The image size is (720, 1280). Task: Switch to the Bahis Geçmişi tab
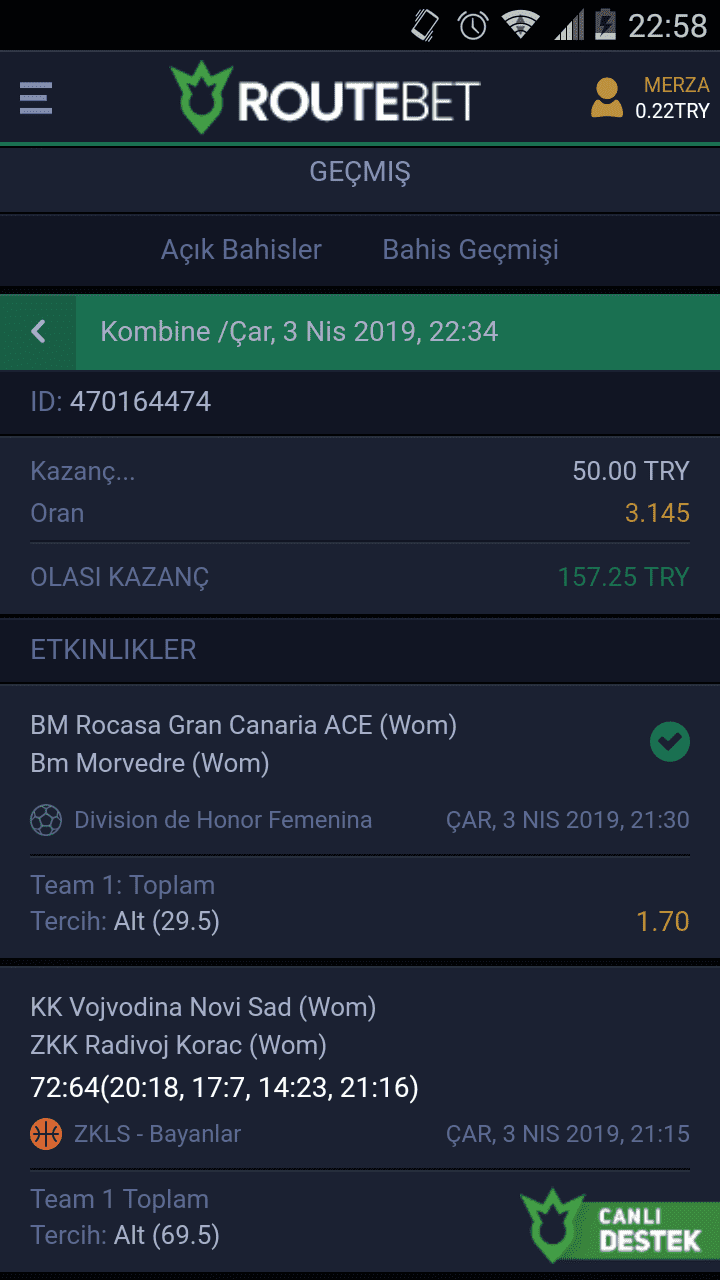[470, 249]
